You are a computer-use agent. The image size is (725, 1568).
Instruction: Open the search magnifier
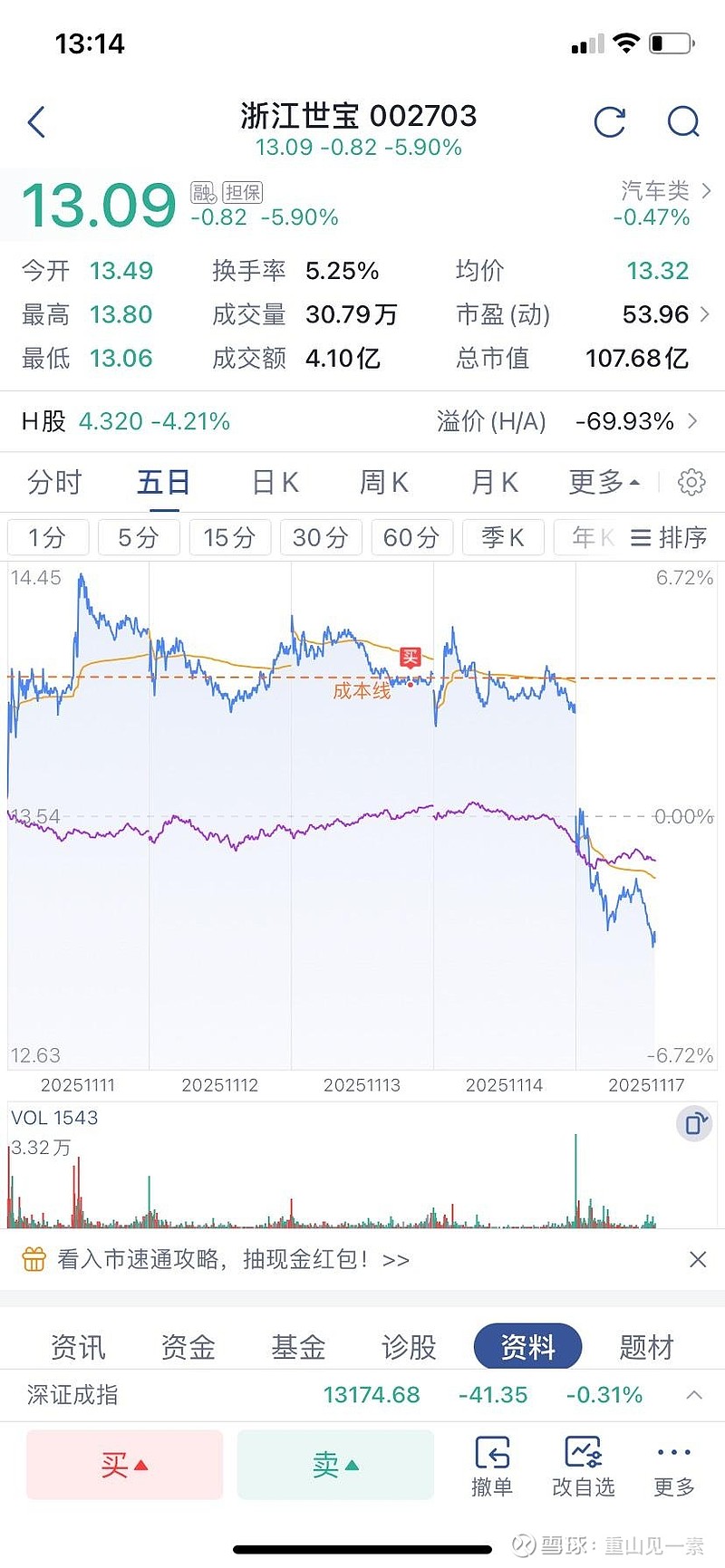[x=683, y=121]
